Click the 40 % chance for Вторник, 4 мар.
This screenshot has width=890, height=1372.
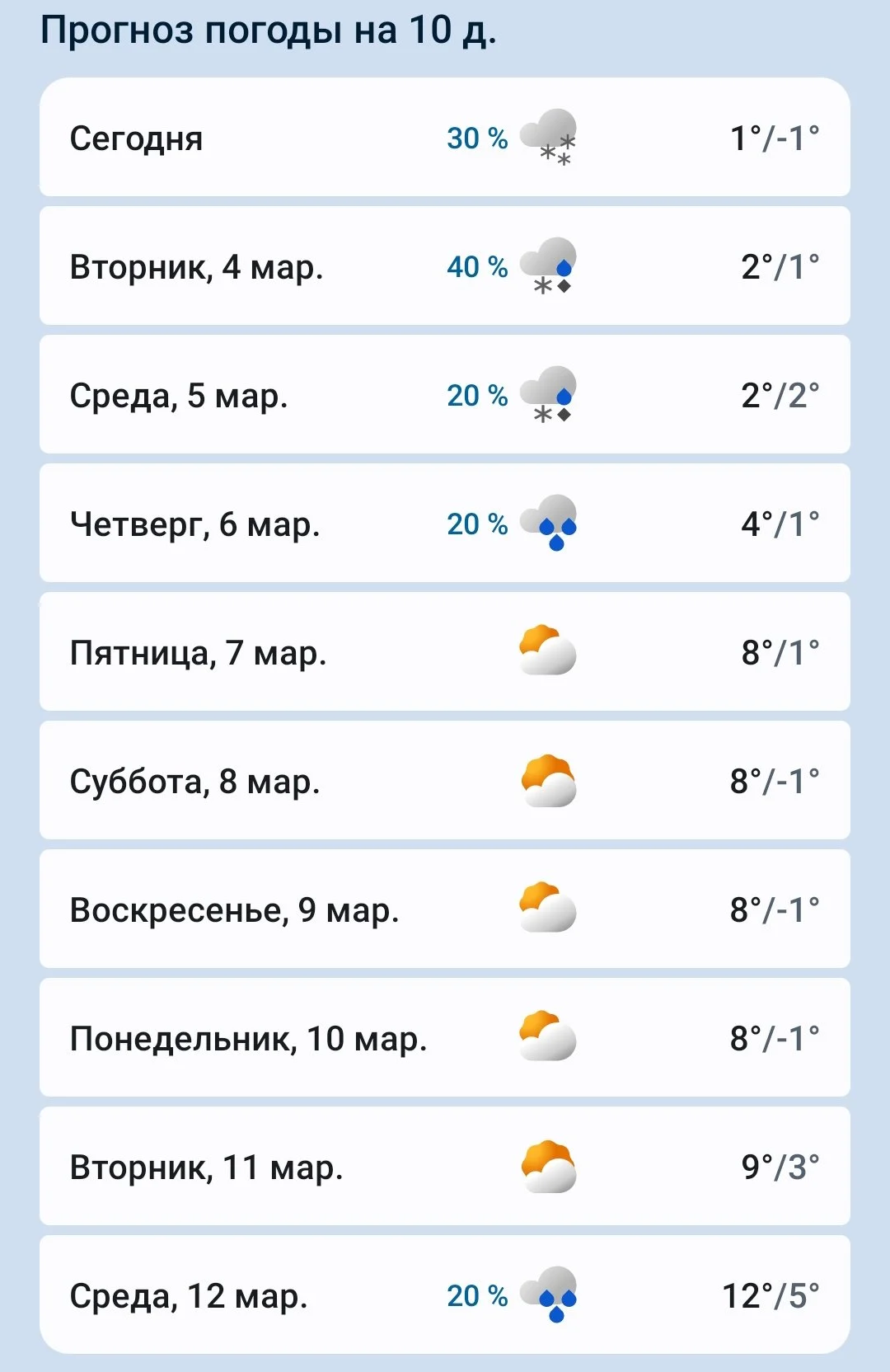475,266
